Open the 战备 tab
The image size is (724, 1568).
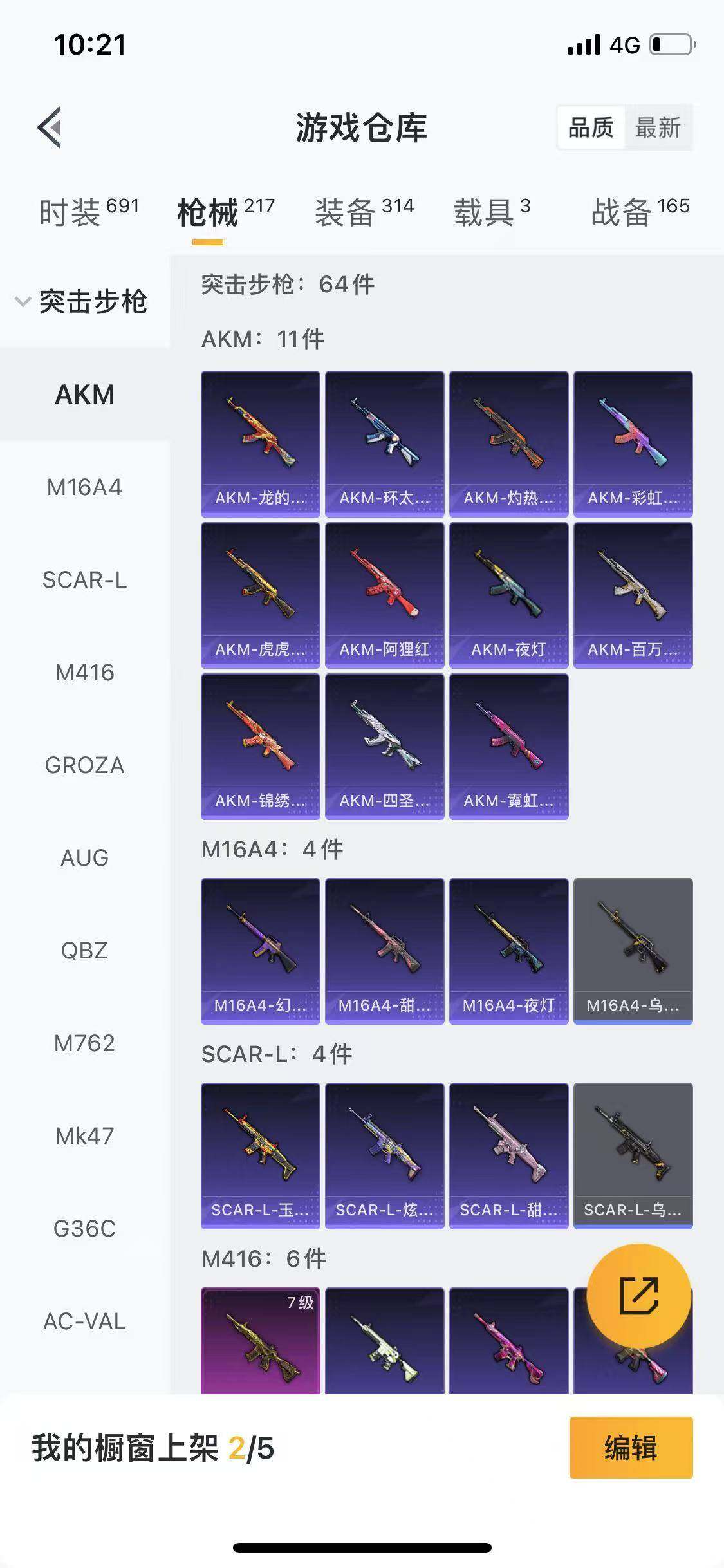pyautogui.click(x=639, y=211)
